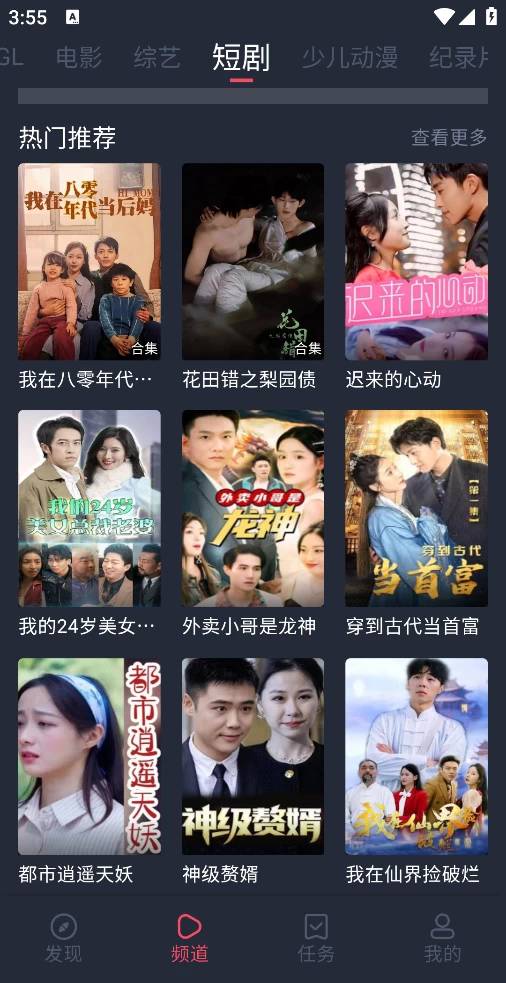The height and width of the screenshot is (983, 506).
Task: Tap 查看更多 for 热门推荐
Action: (449, 137)
